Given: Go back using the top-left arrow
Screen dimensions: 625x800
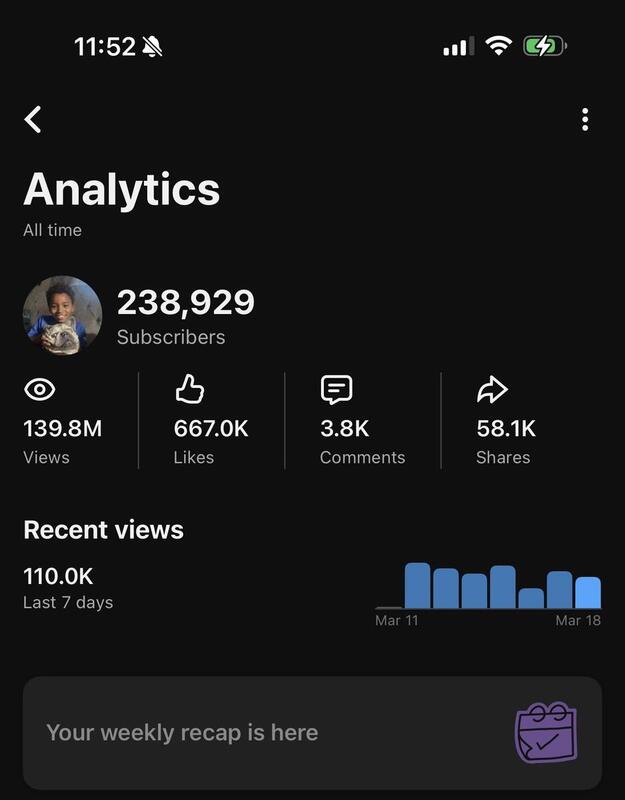Looking at the screenshot, I should tap(33, 119).
